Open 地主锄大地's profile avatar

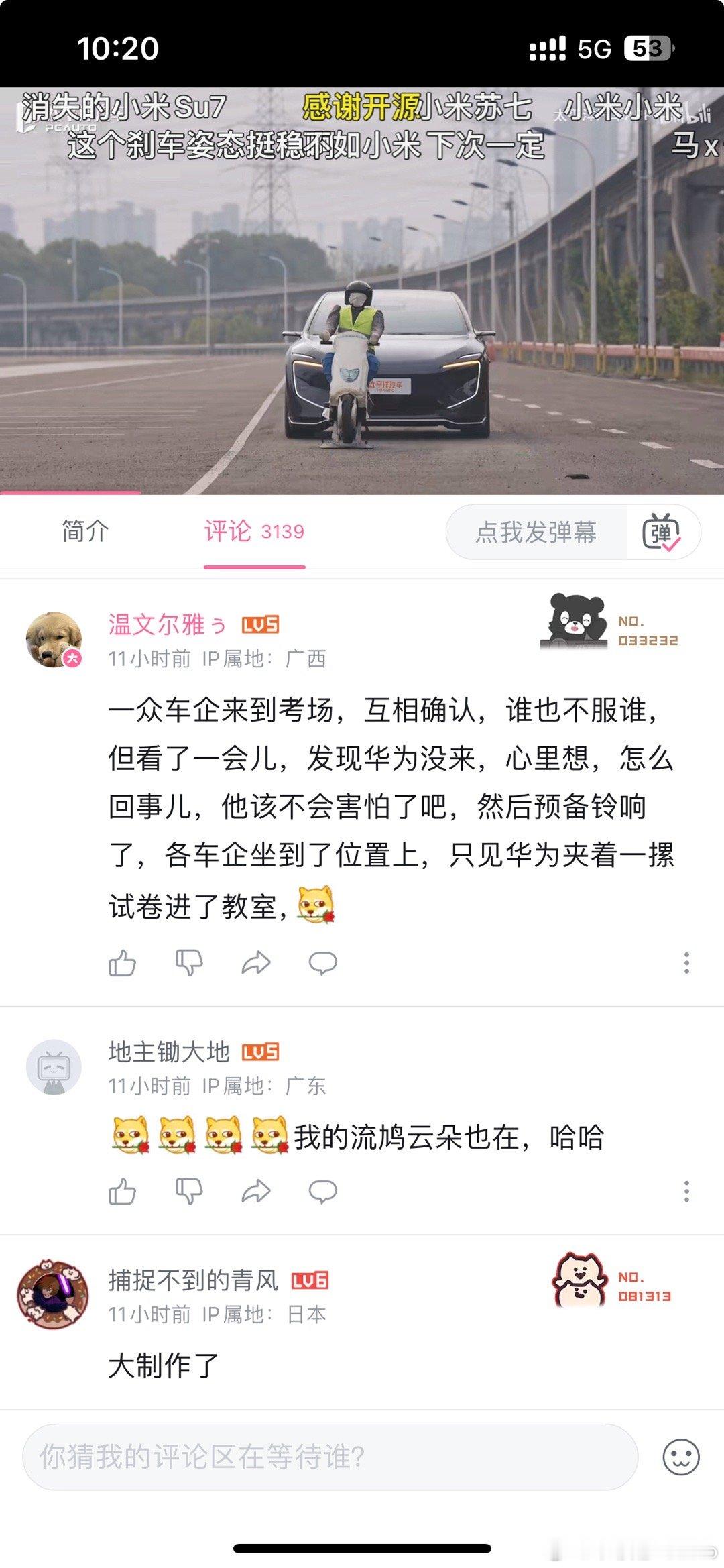pos(54,1067)
